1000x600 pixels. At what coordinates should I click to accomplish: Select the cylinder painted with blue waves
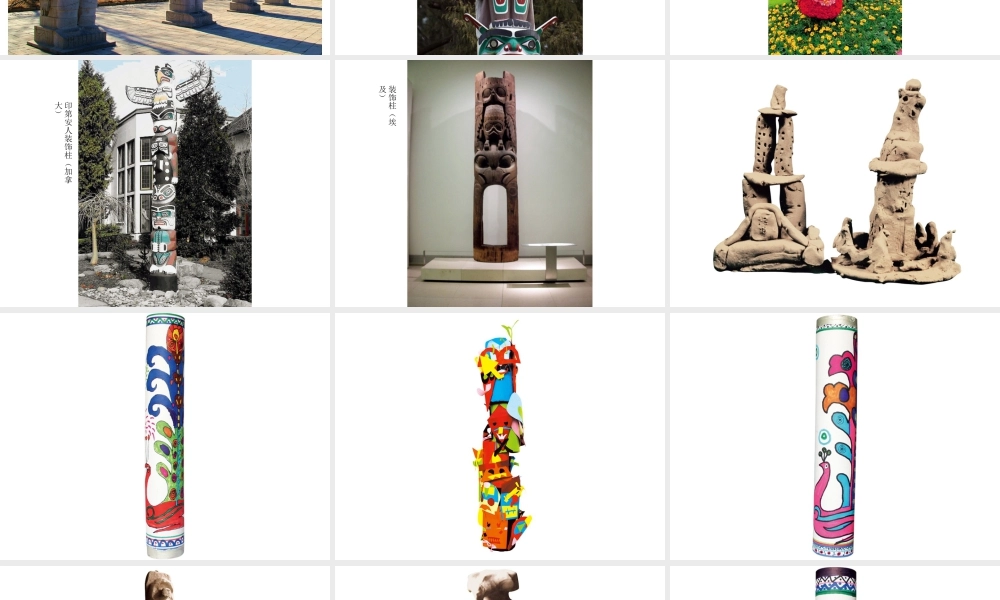165,435
